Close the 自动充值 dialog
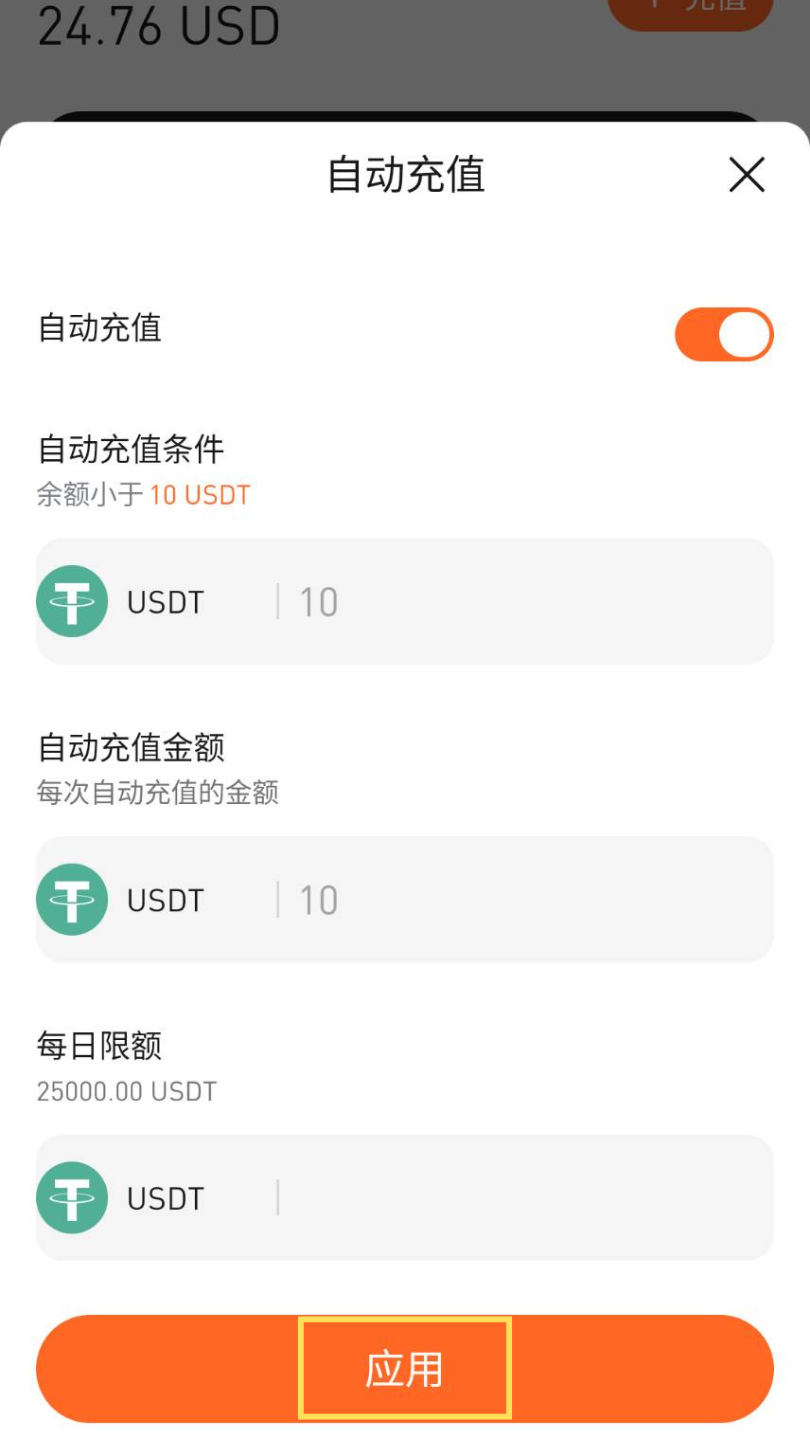The image size is (810, 1440). (746, 175)
